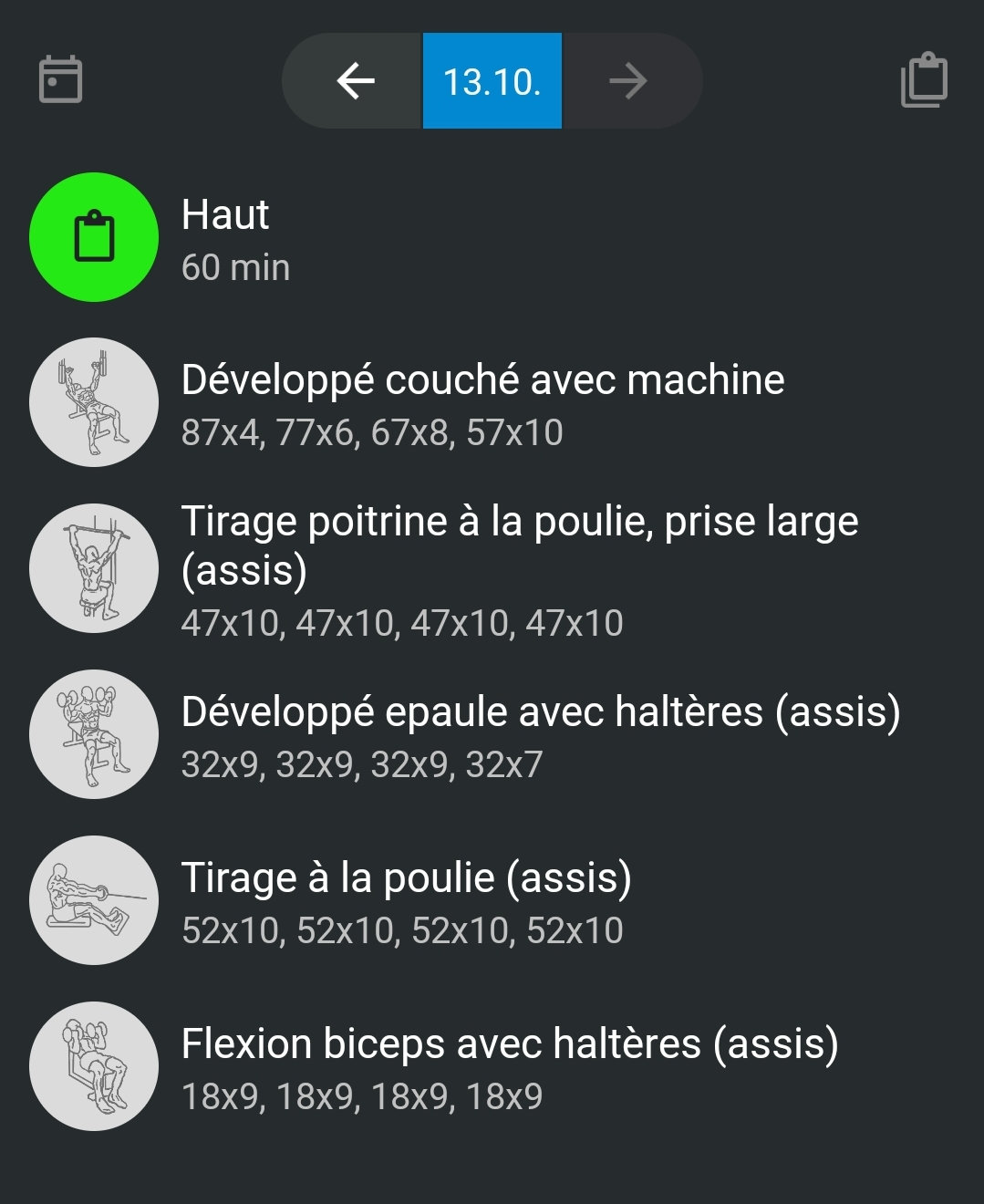Viewport: 984px width, 1204px height.
Task: Select the seated shoulder press exercise icon
Action: [93, 733]
